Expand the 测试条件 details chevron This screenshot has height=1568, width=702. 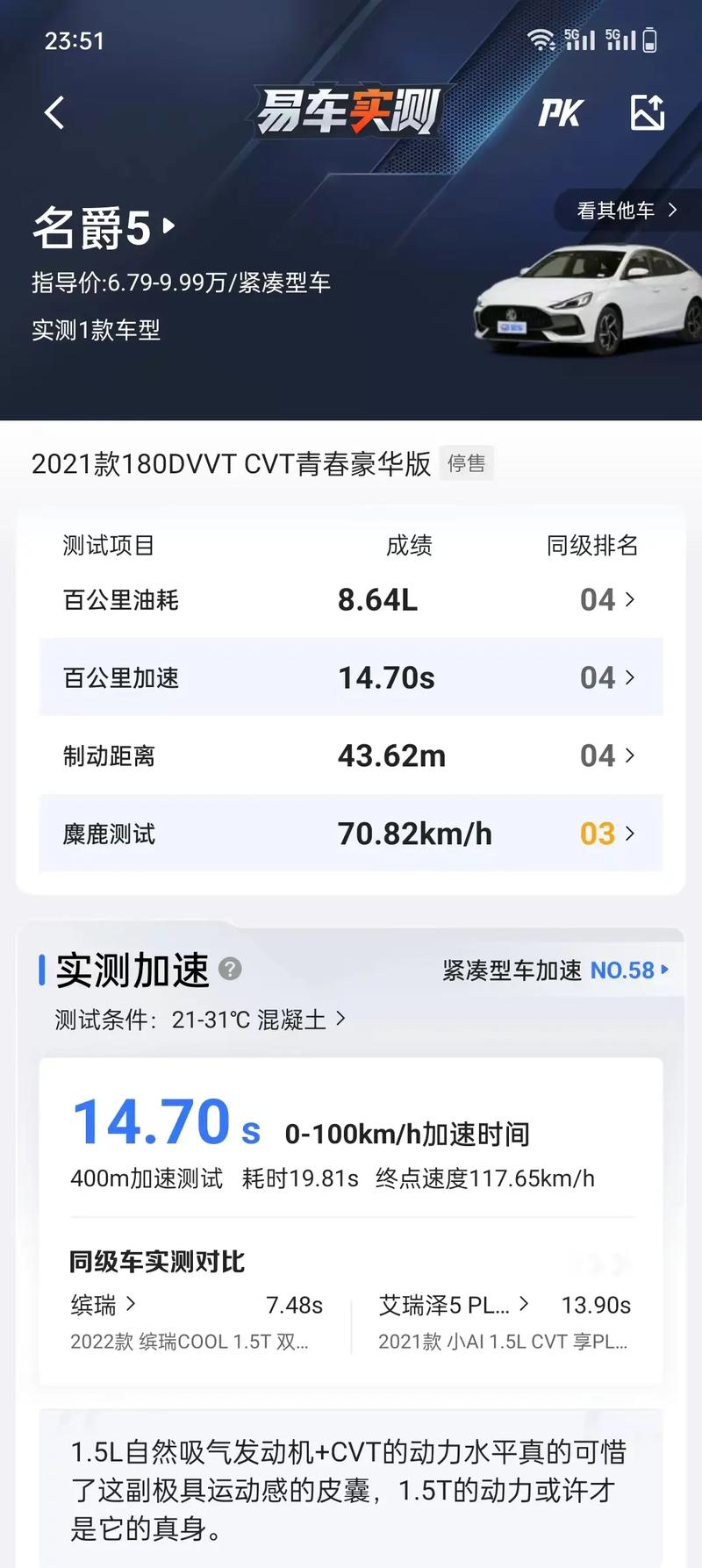[340, 1020]
